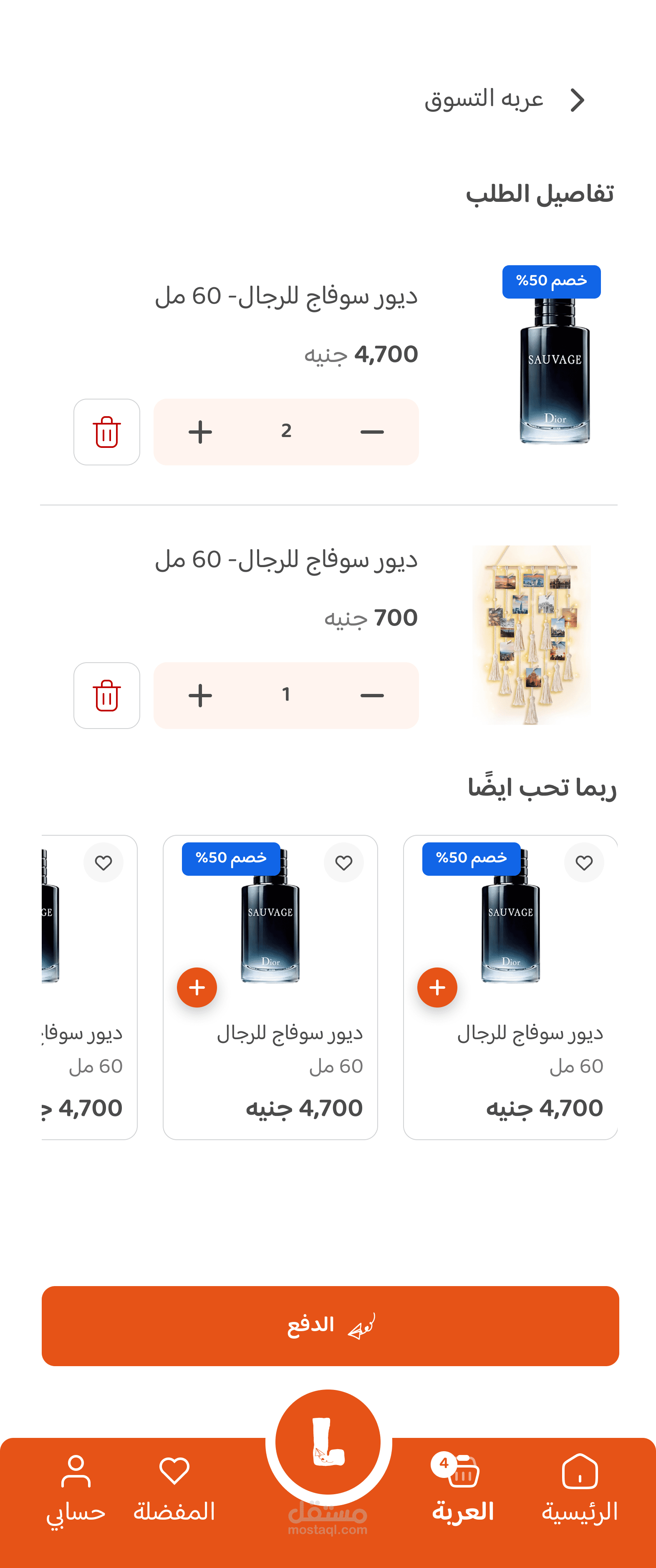Tap the round center button in bottom navigation
This screenshot has height=1568, width=656.
[x=328, y=1441]
